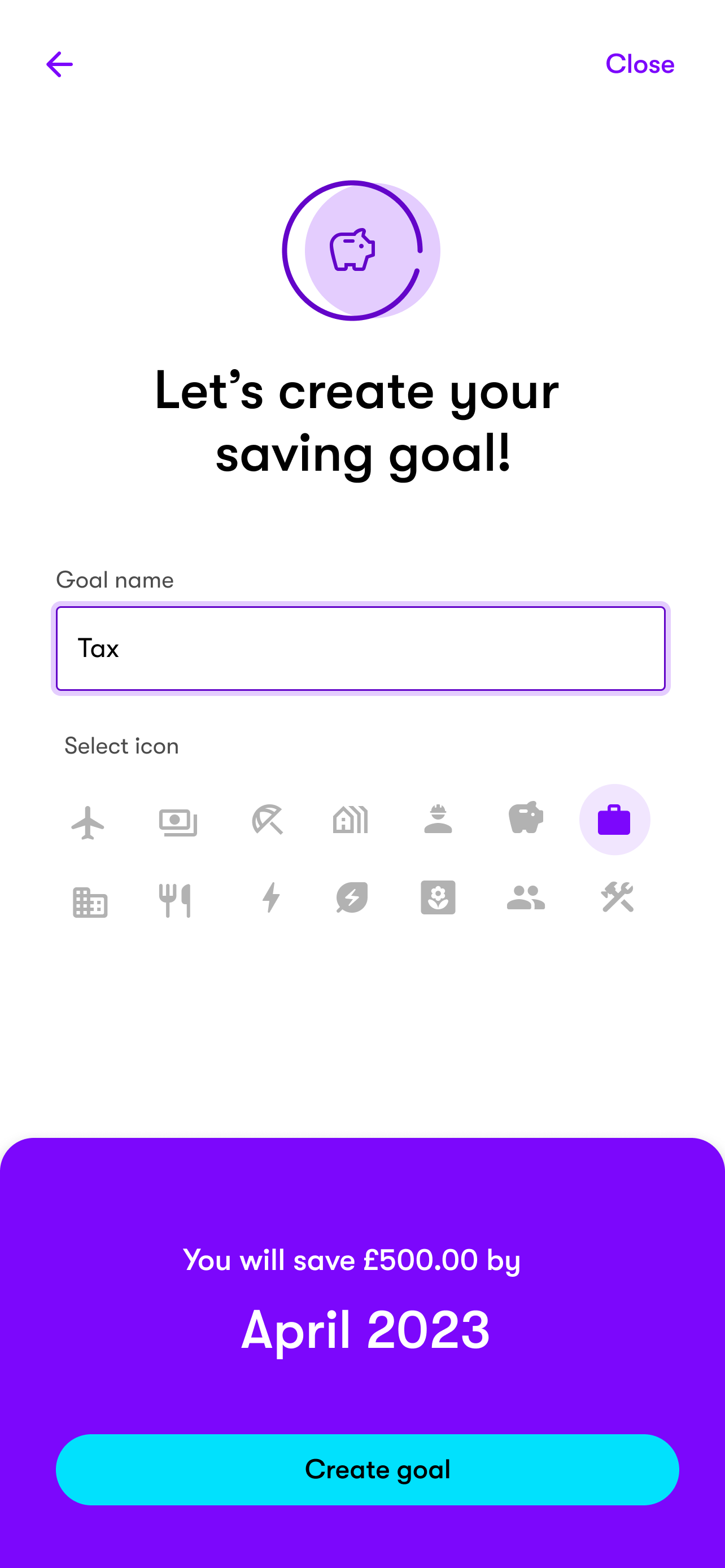Screen dimensions: 725x1568
Task: Select the briefcase icon
Action: (614, 820)
